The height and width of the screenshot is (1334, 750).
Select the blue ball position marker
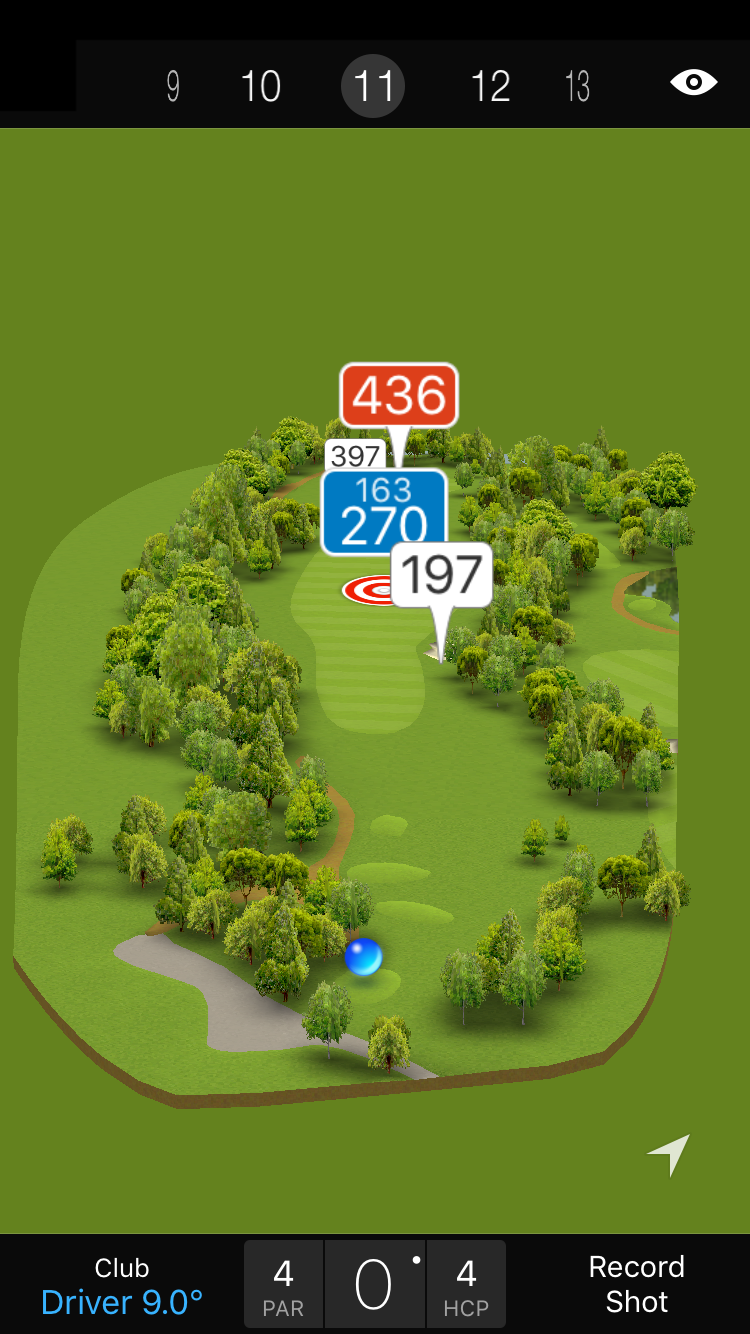pyautogui.click(x=363, y=957)
